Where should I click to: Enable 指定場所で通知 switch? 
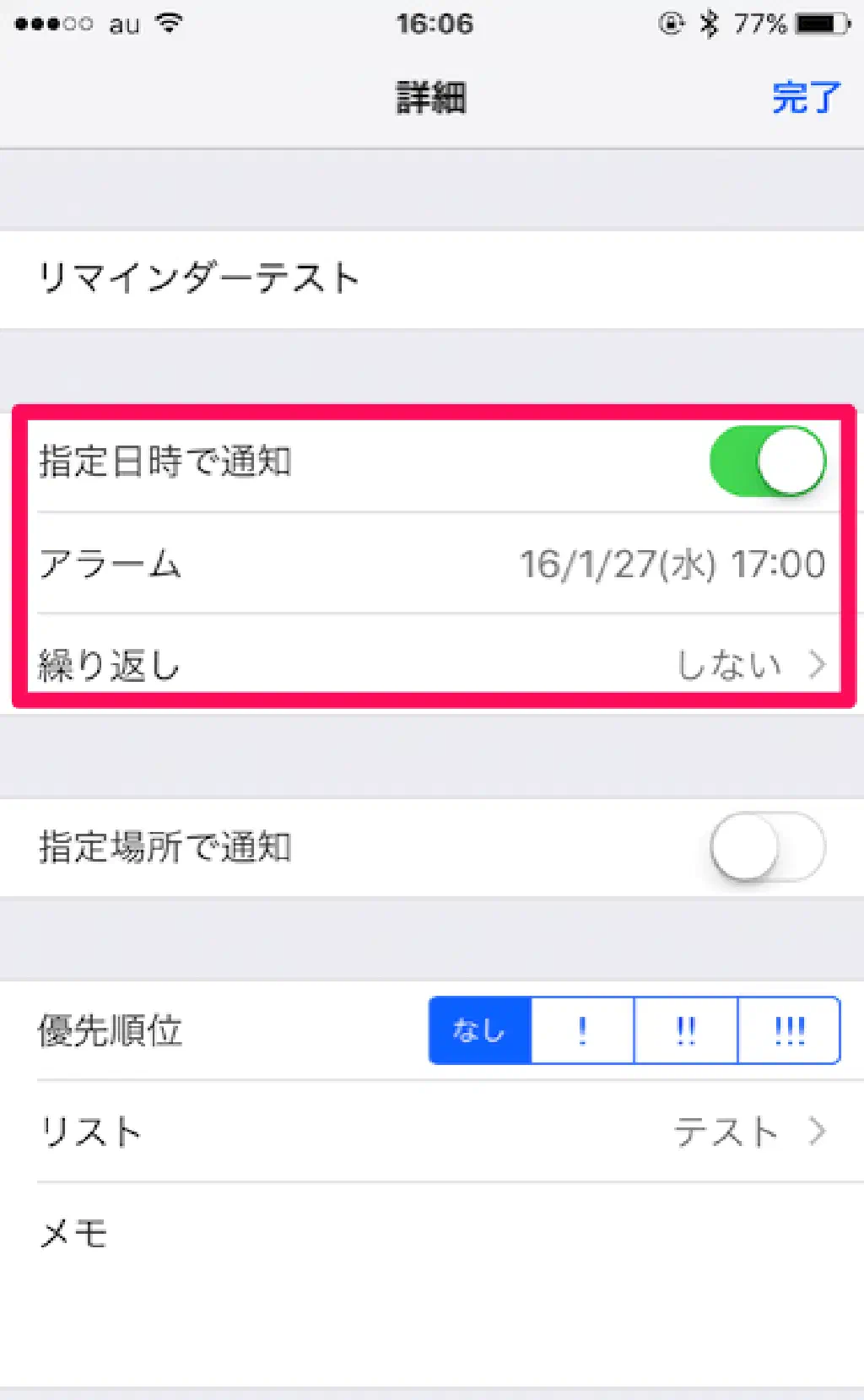point(767,846)
